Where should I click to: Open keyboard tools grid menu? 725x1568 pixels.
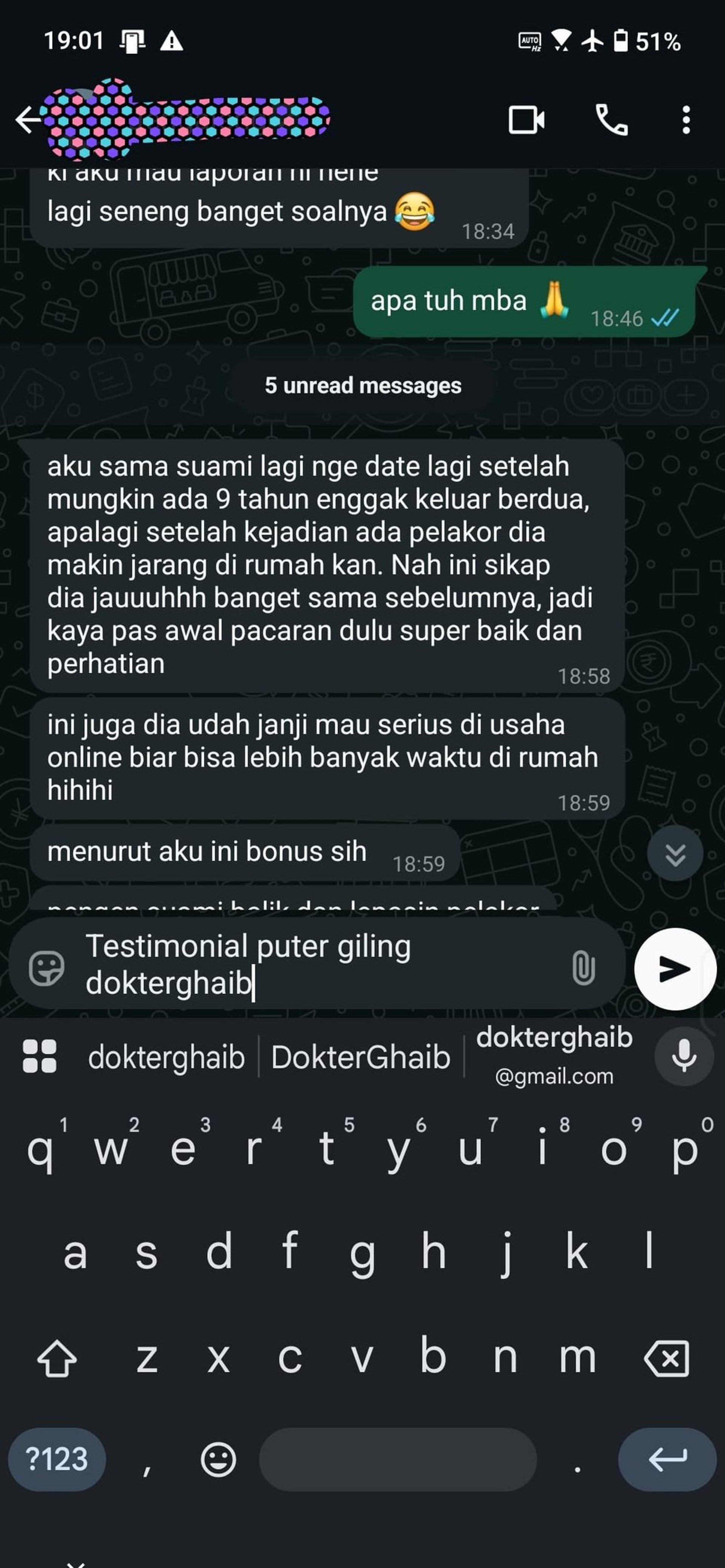click(x=40, y=1056)
